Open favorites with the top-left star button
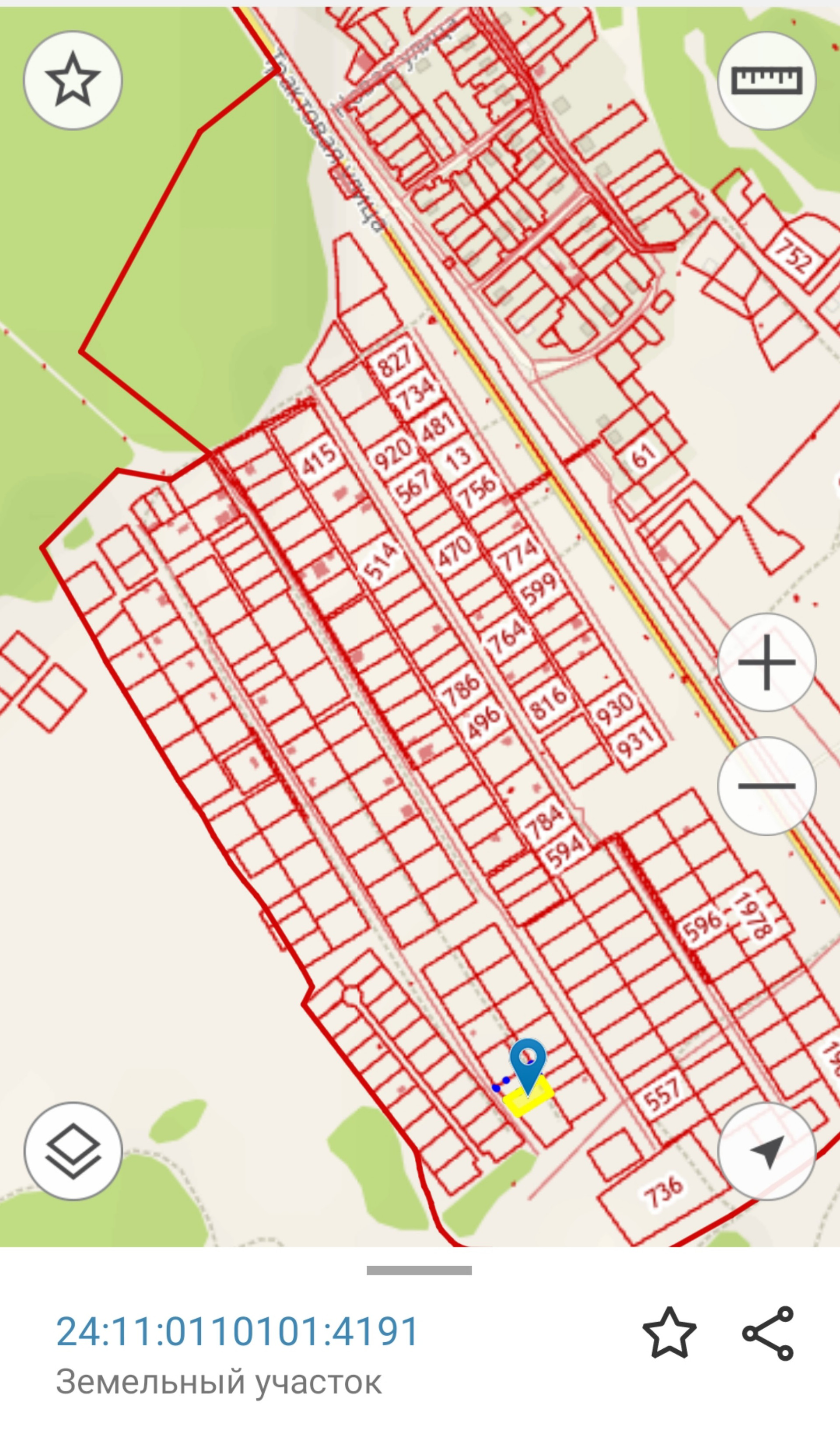This screenshot has width=840, height=1439. pos(73,80)
